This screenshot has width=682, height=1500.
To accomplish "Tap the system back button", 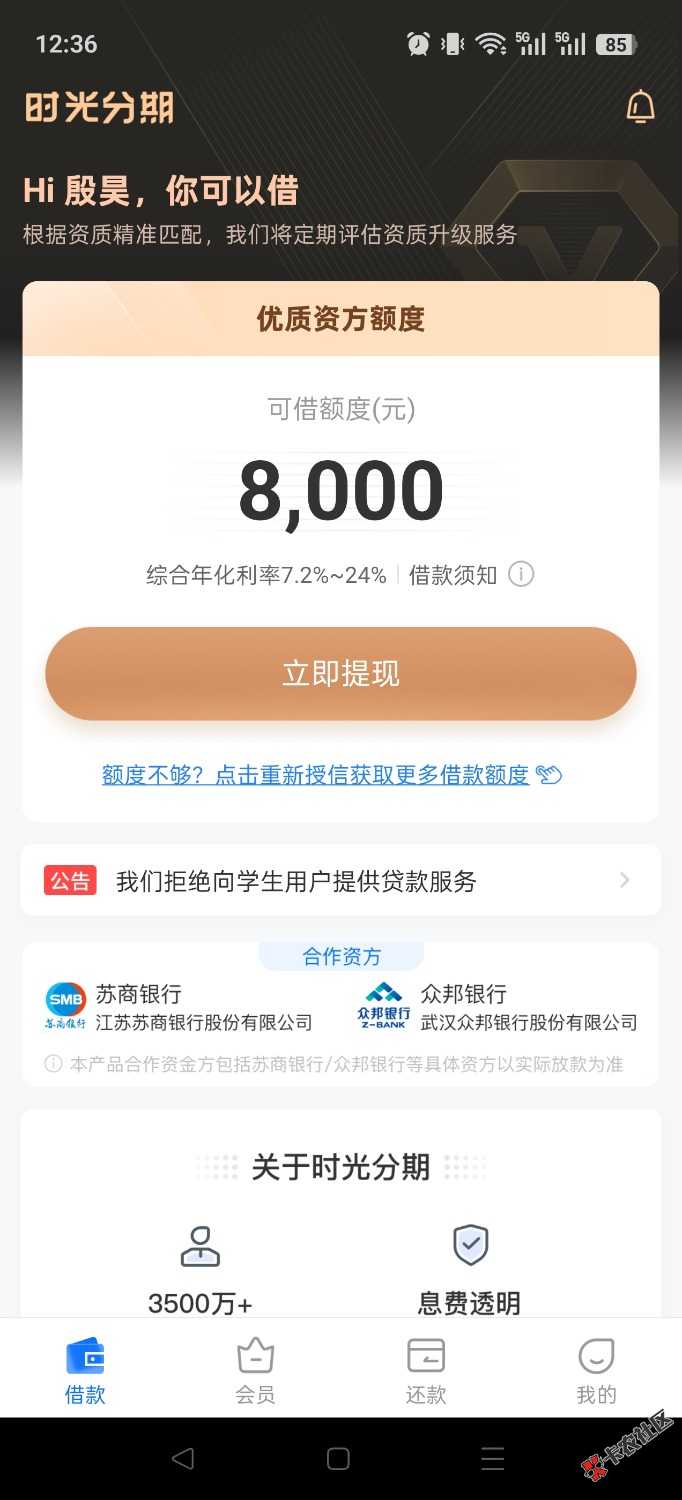I will point(183,1459).
